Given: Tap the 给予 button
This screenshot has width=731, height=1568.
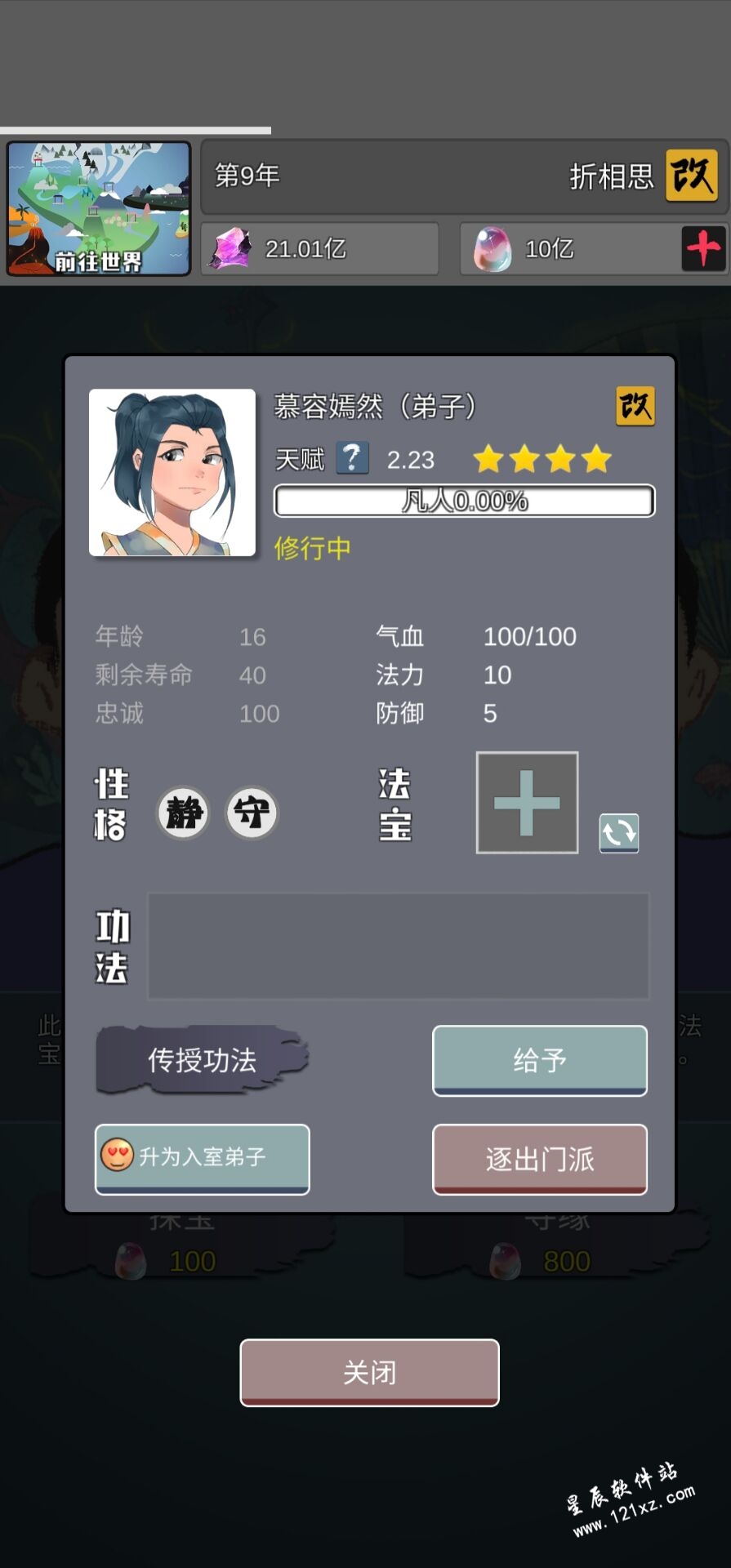Looking at the screenshot, I should (x=539, y=1060).
